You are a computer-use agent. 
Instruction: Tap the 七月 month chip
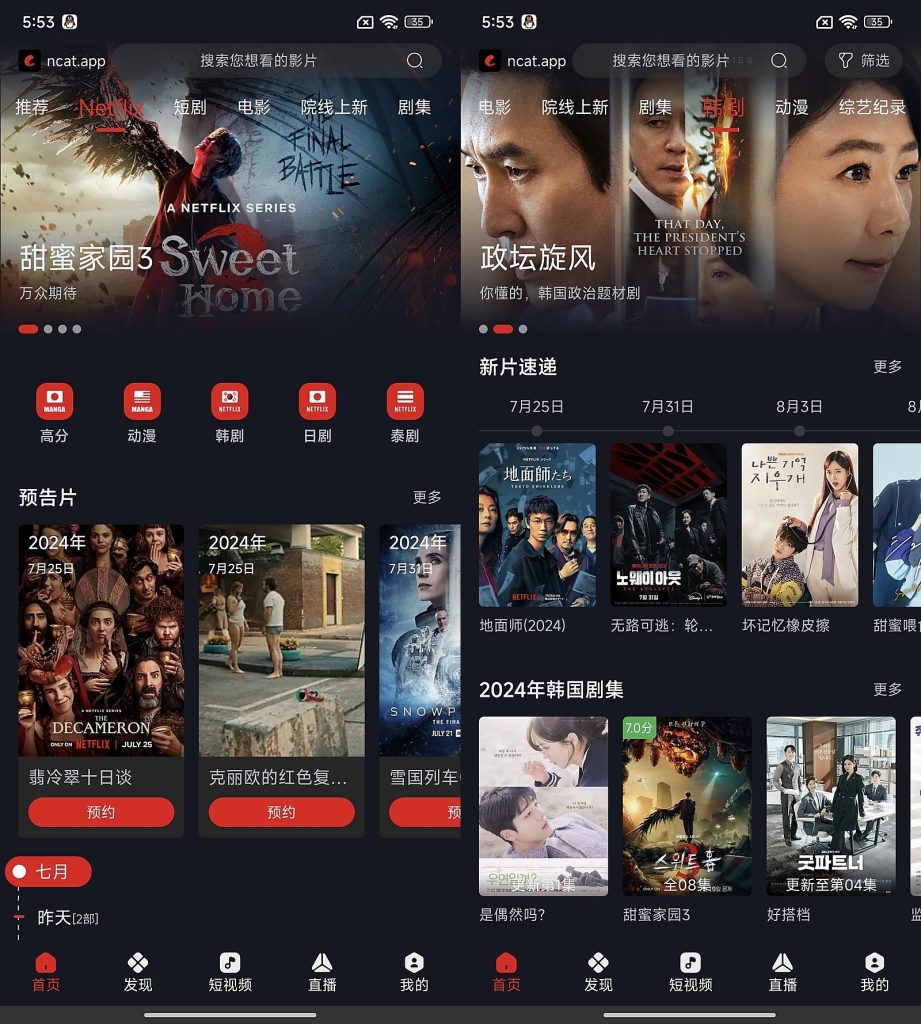point(48,872)
